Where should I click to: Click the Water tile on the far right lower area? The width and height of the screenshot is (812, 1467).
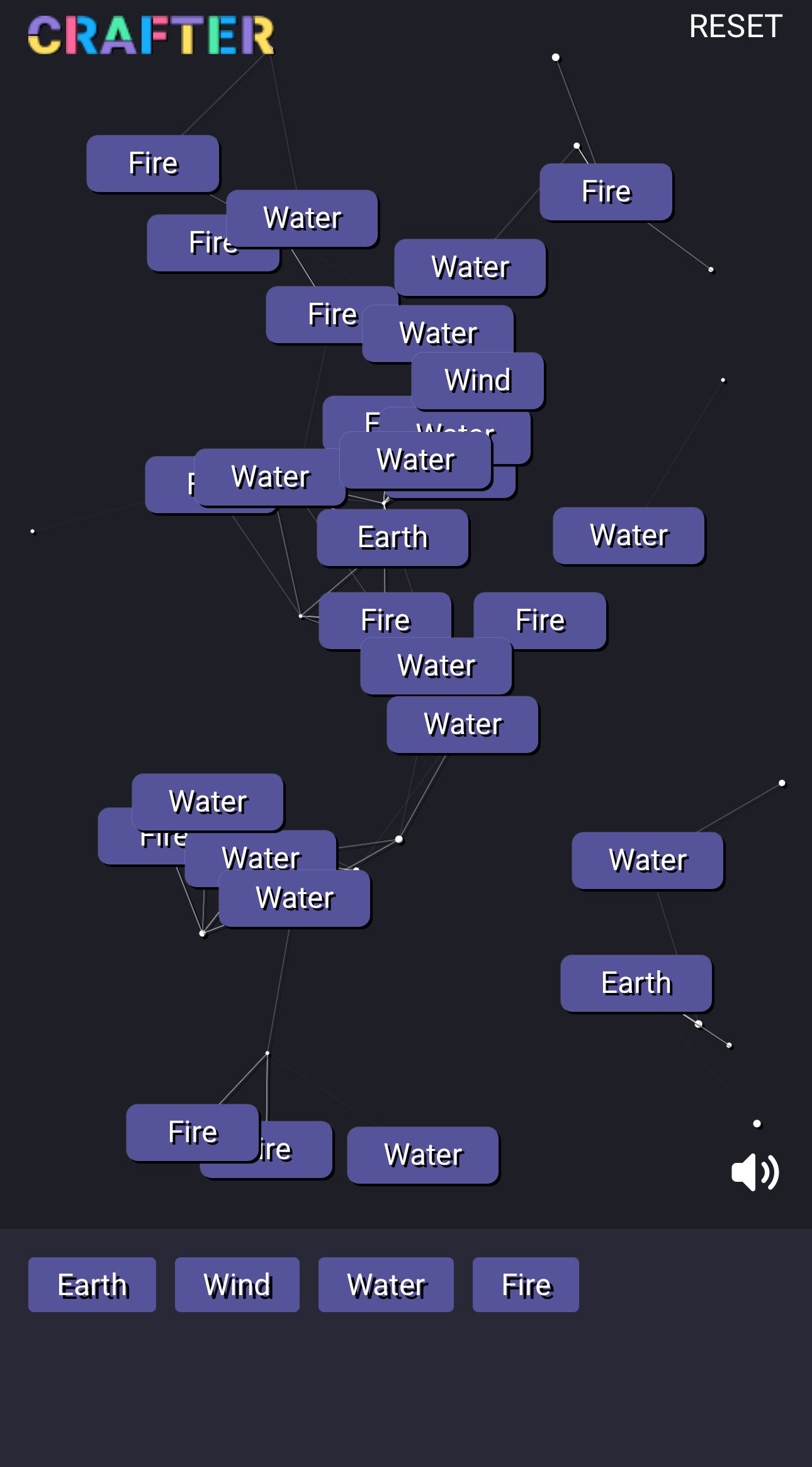click(x=647, y=860)
